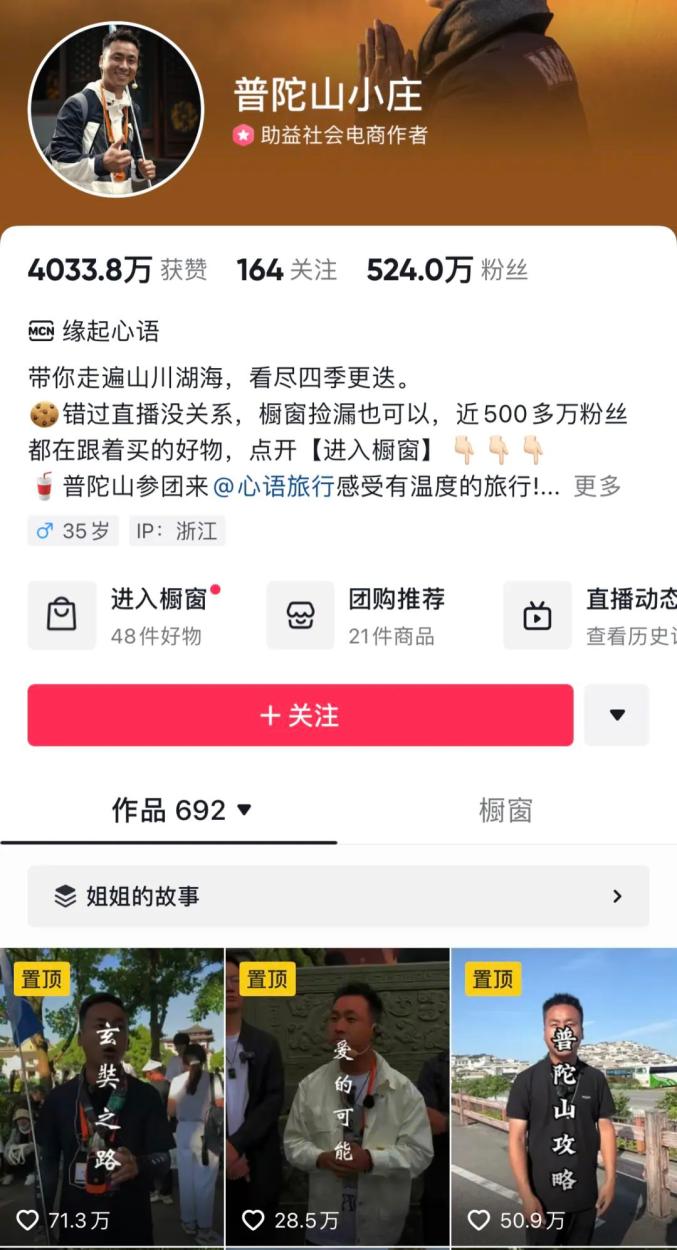Expand the bio with 更多

click(x=597, y=487)
